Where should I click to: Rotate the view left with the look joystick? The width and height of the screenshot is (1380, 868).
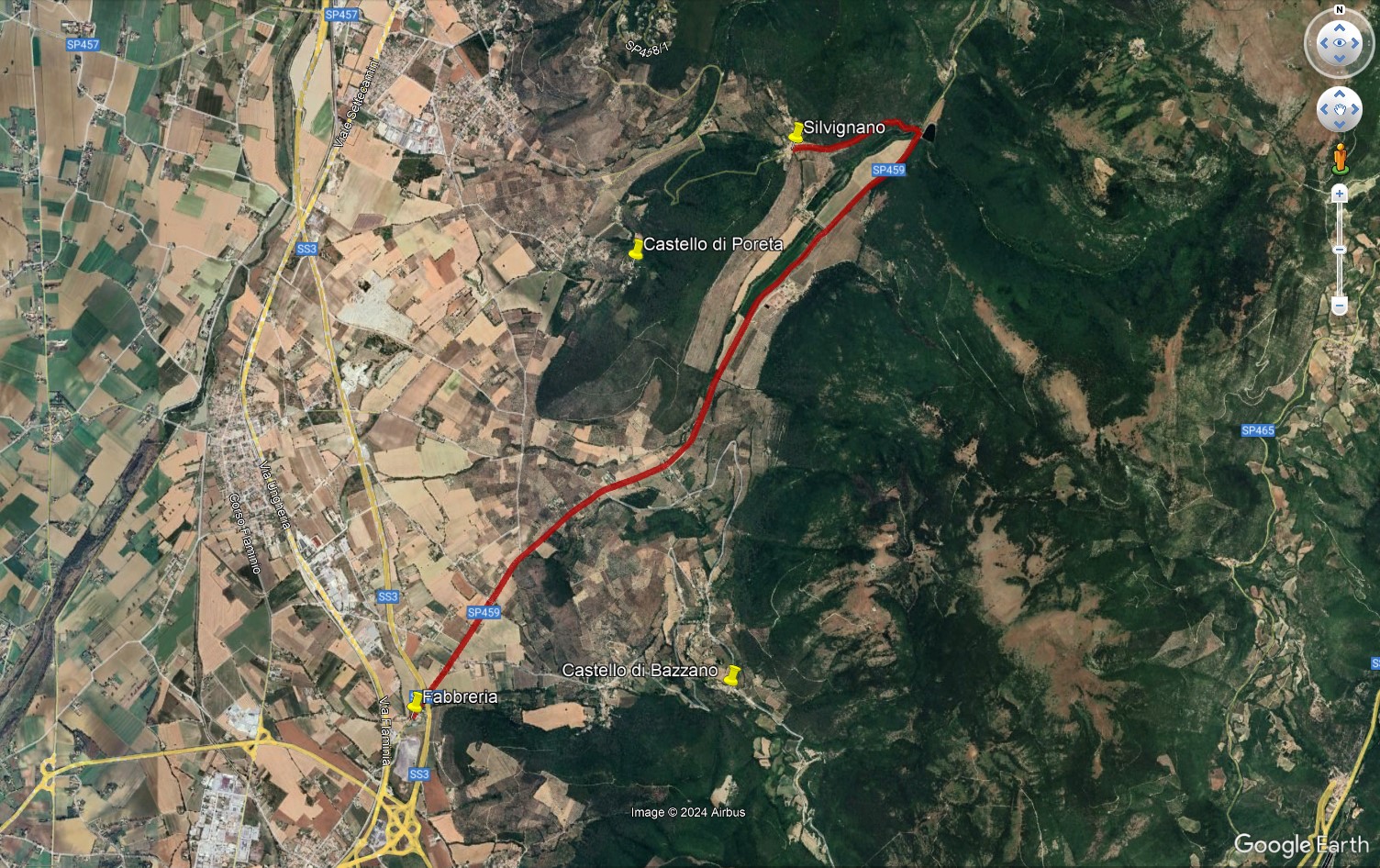coord(1323,43)
